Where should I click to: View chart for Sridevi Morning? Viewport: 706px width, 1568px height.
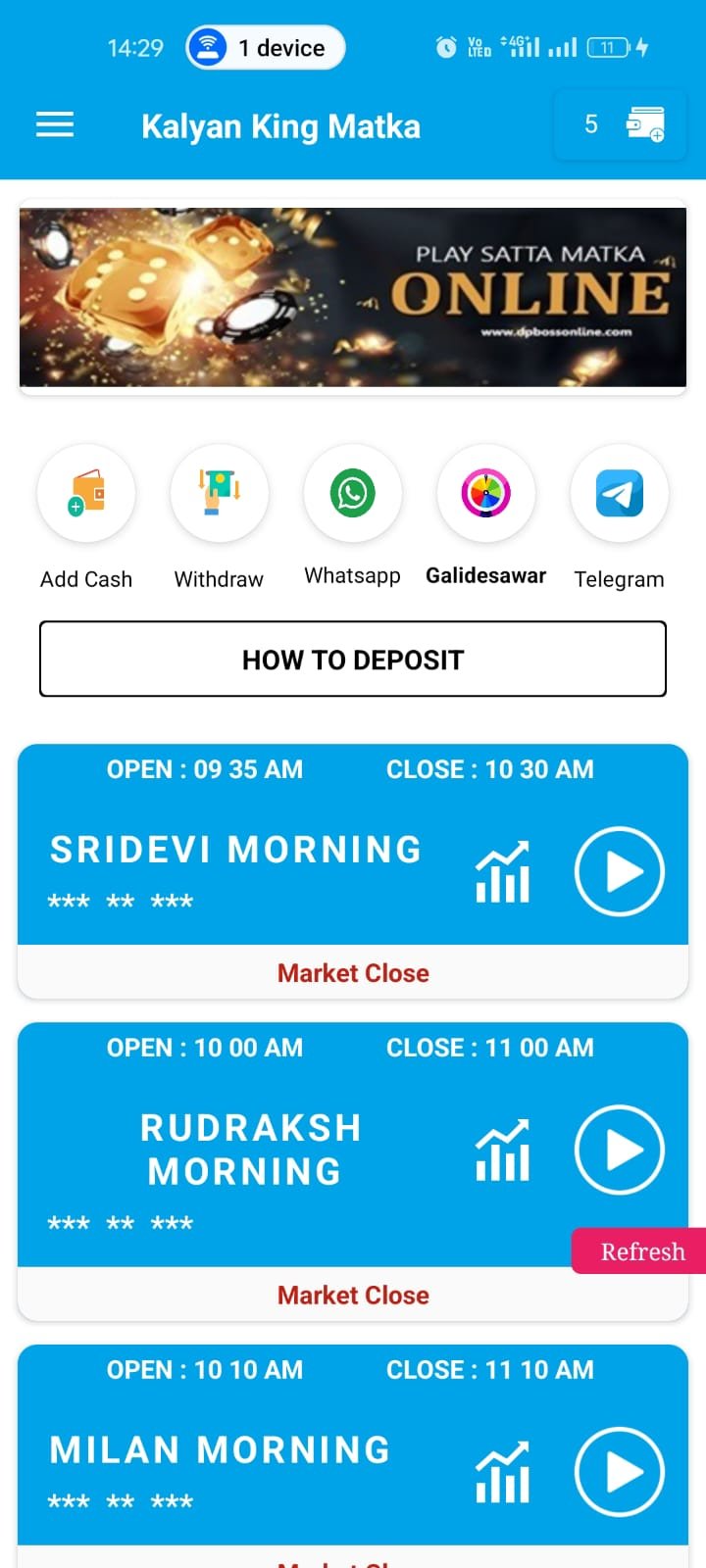(502, 871)
